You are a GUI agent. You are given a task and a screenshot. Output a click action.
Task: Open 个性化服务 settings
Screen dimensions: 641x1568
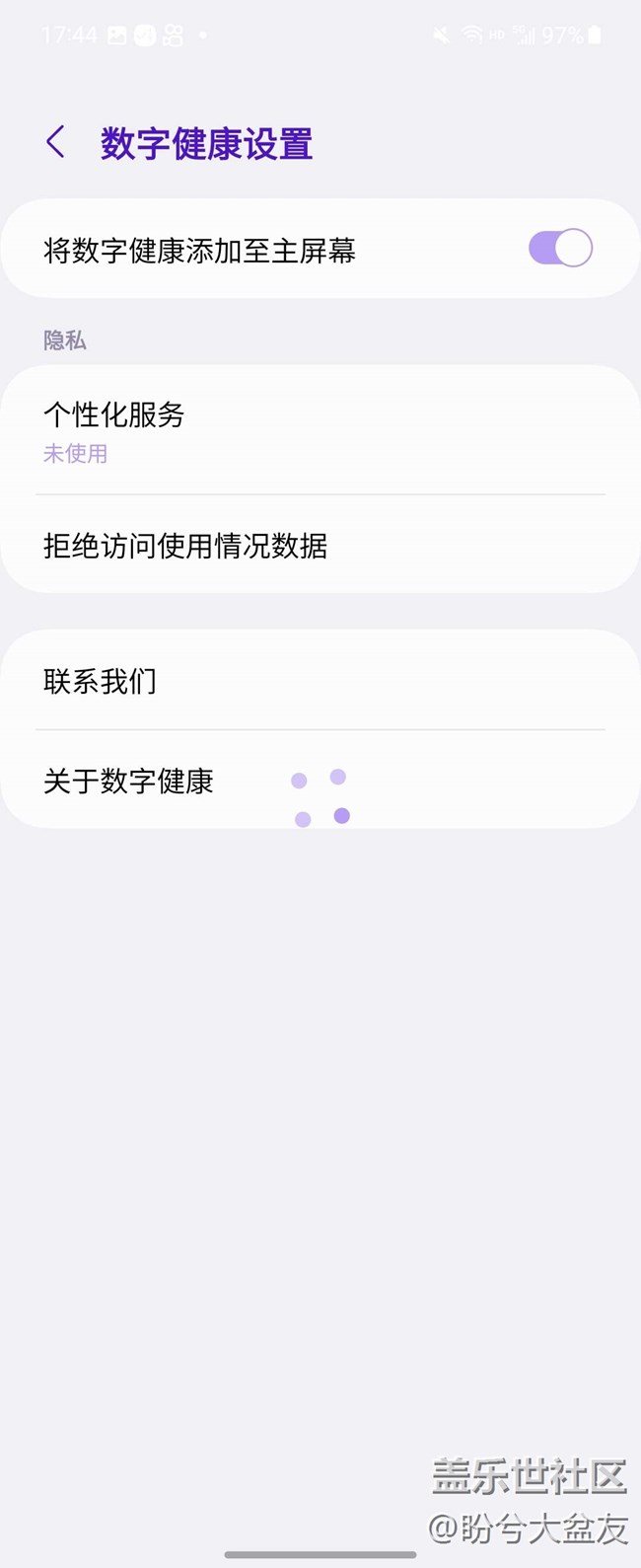pyautogui.click(x=320, y=430)
